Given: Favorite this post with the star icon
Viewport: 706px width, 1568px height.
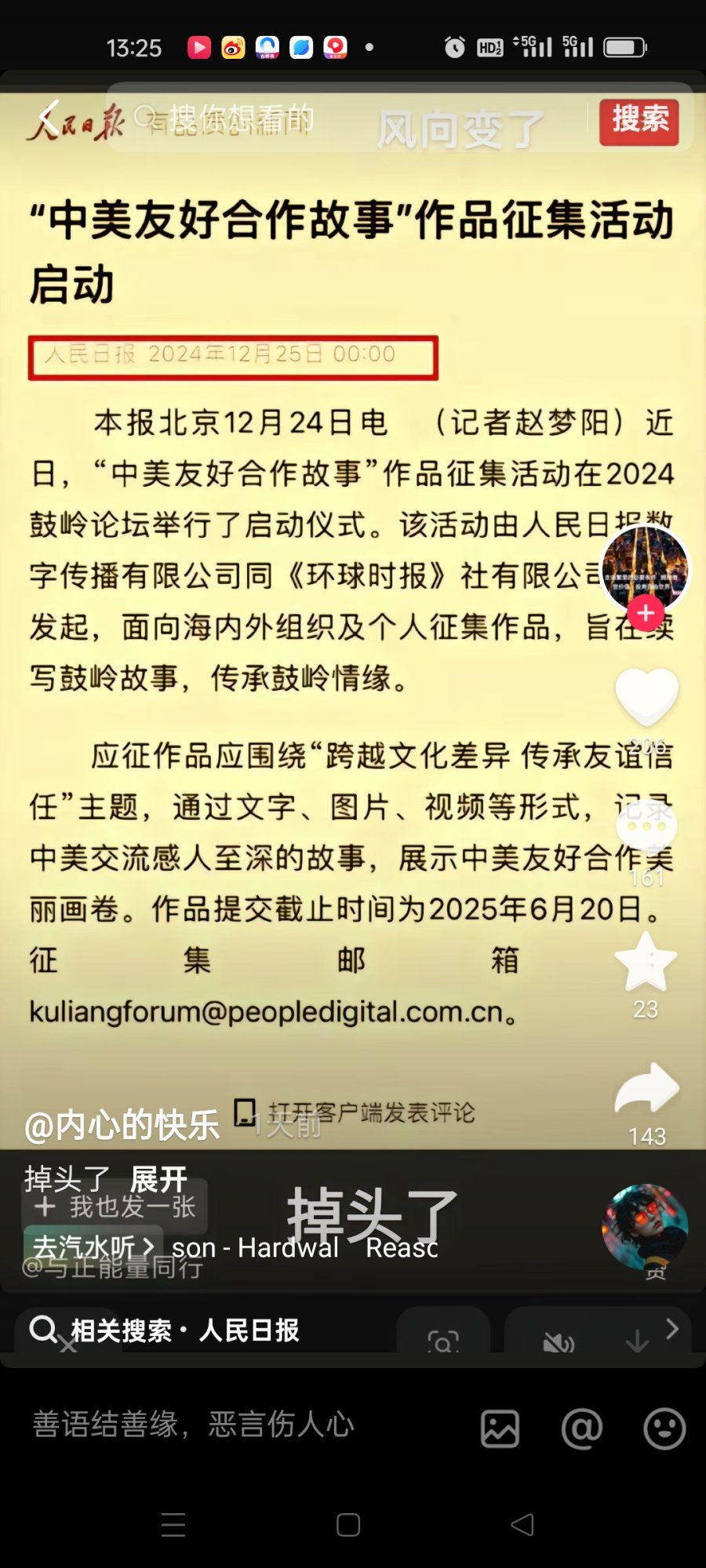Looking at the screenshot, I should coord(646,962).
